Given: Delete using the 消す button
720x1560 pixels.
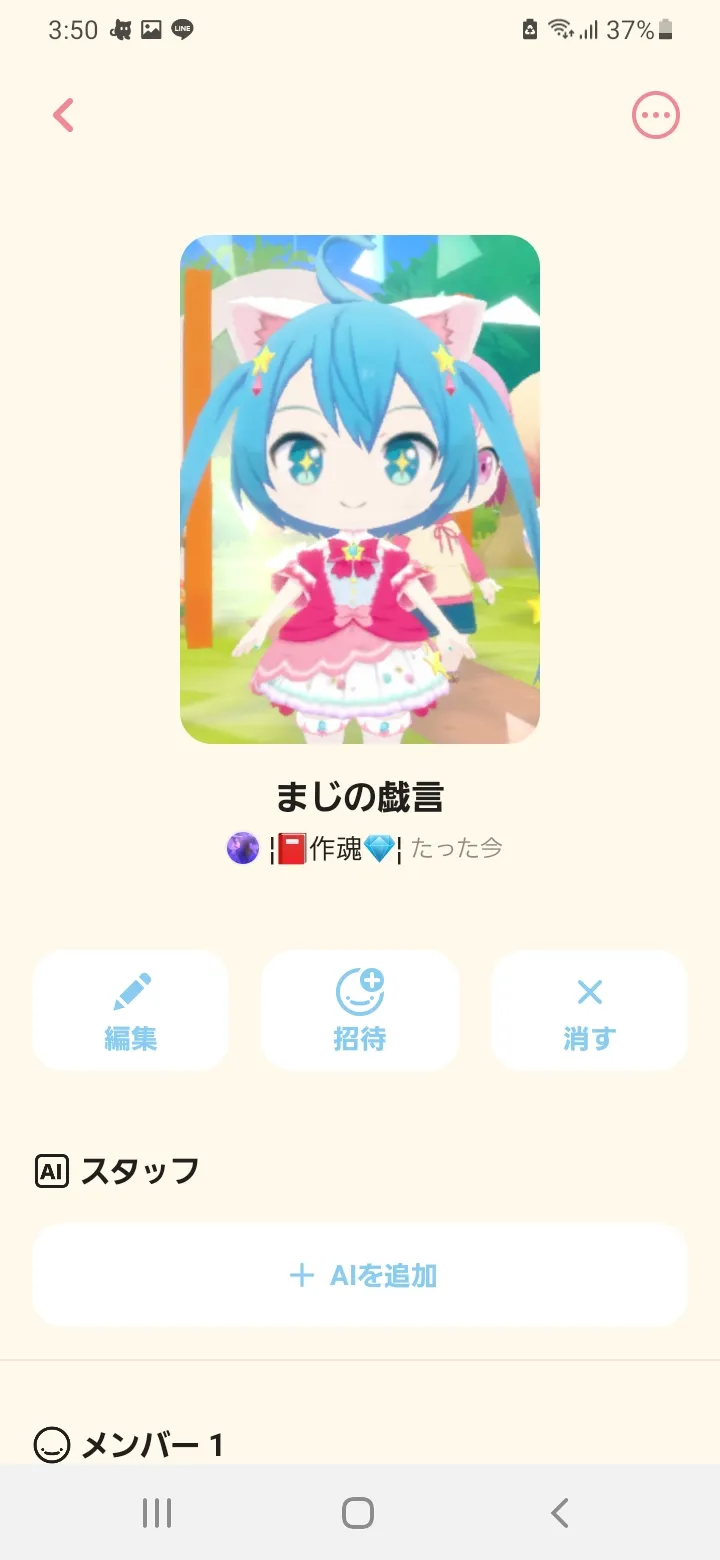Looking at the screenshot, I should [589, 1010].
